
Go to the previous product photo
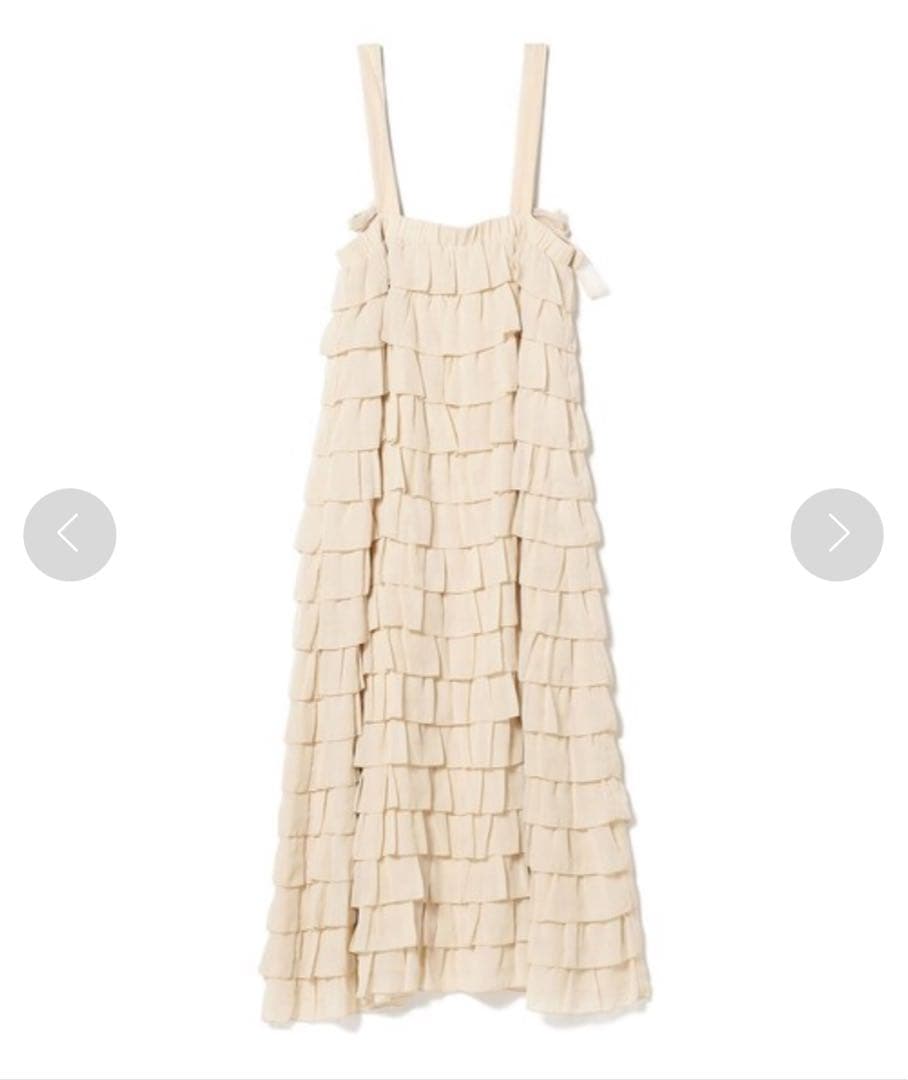coord(69,535)
